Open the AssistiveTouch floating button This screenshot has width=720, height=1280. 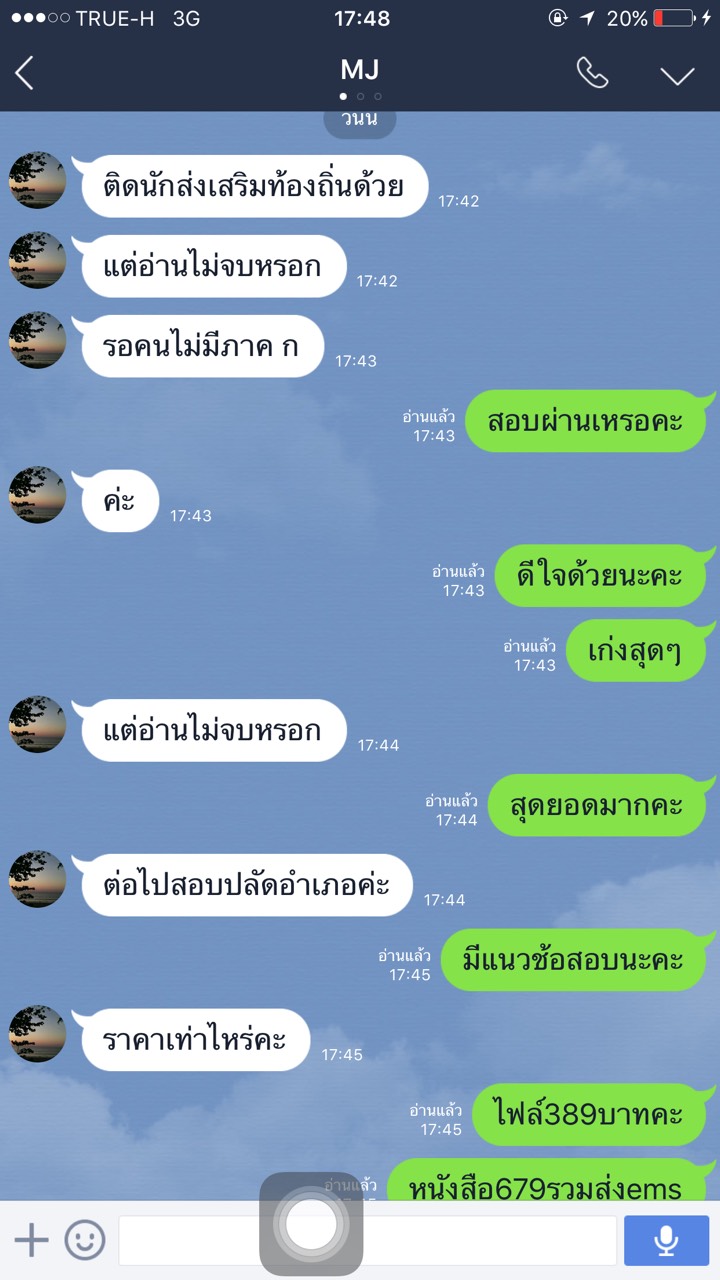pos(311,1223)
